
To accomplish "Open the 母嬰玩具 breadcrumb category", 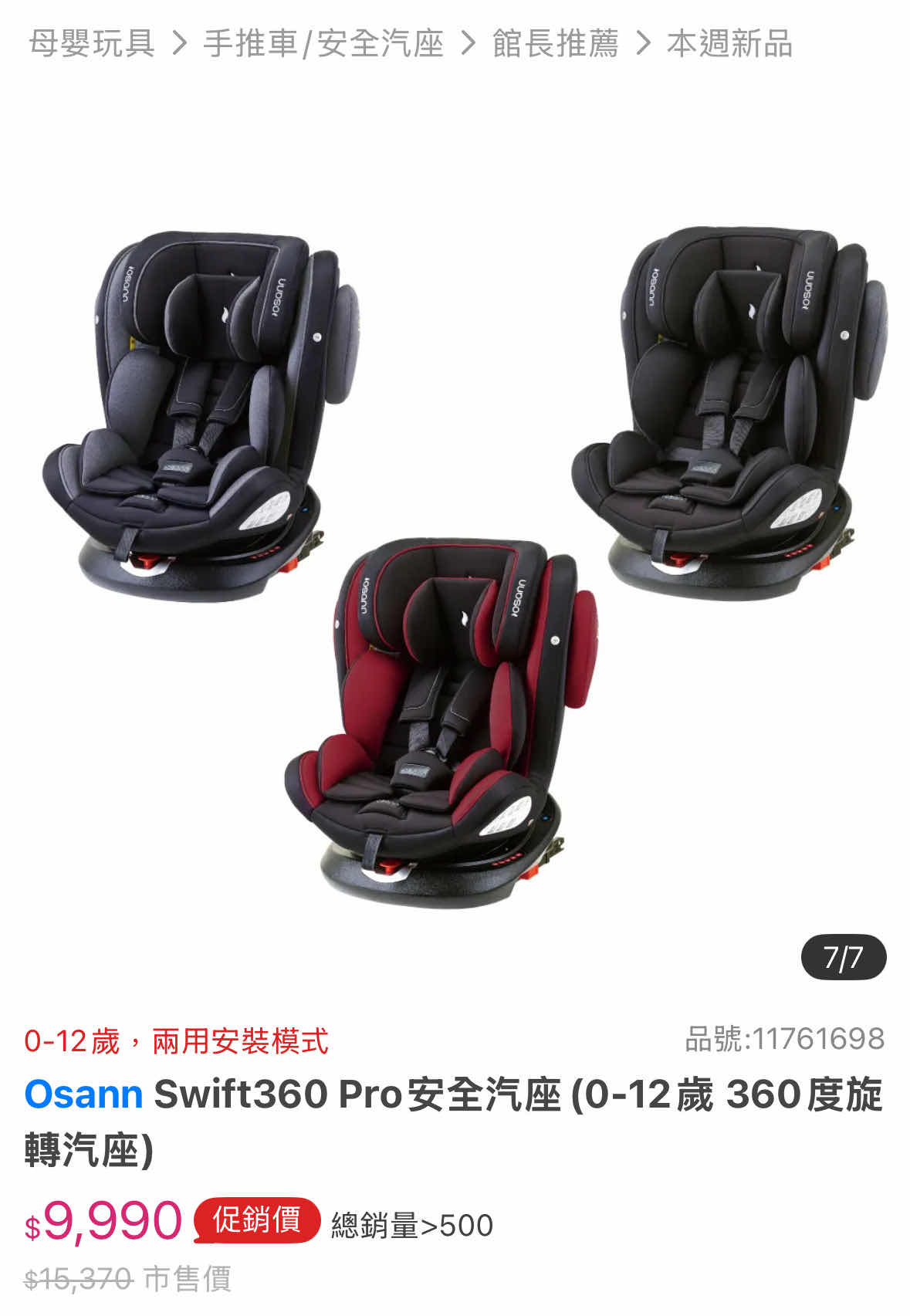I will 92,44.
